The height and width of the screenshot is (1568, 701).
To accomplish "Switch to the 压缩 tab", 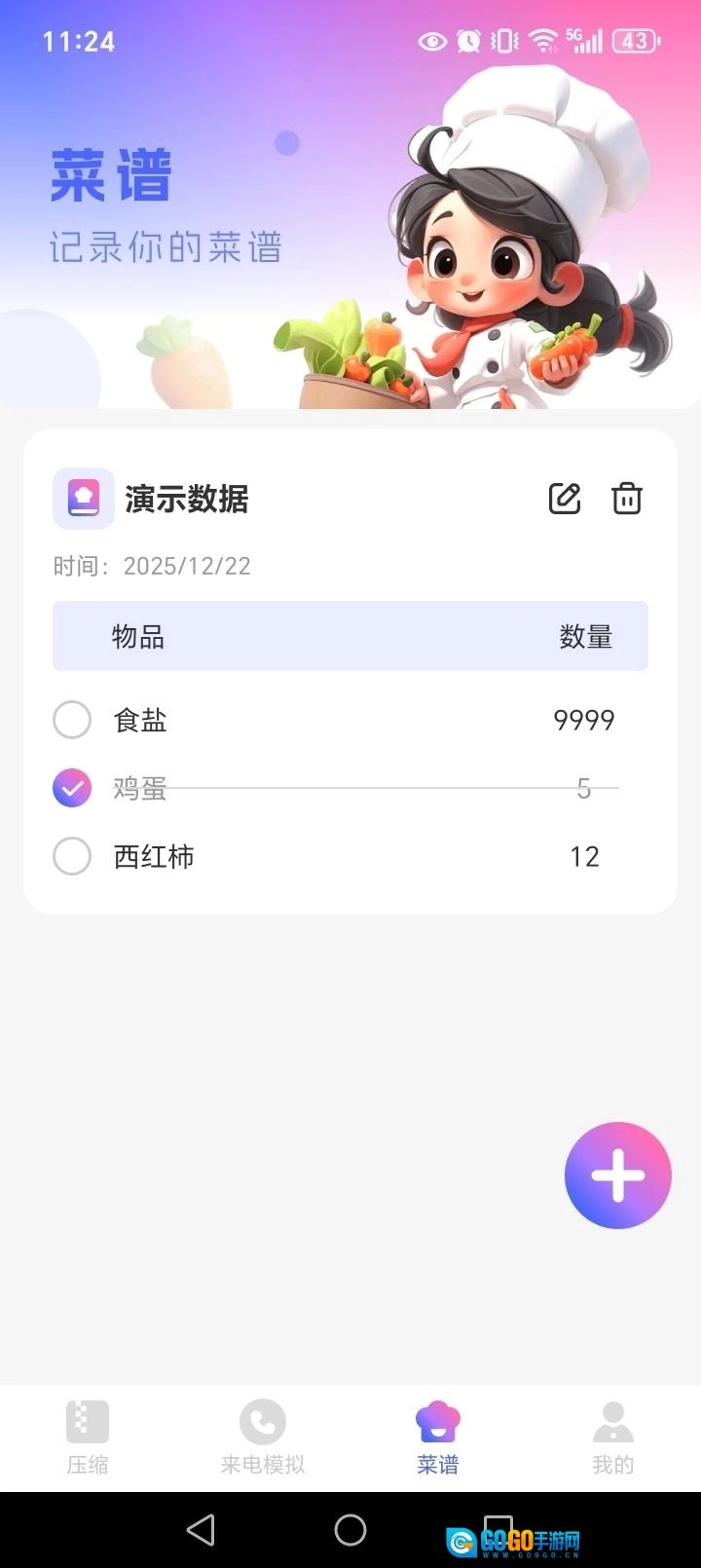I will pos(88,1437).
